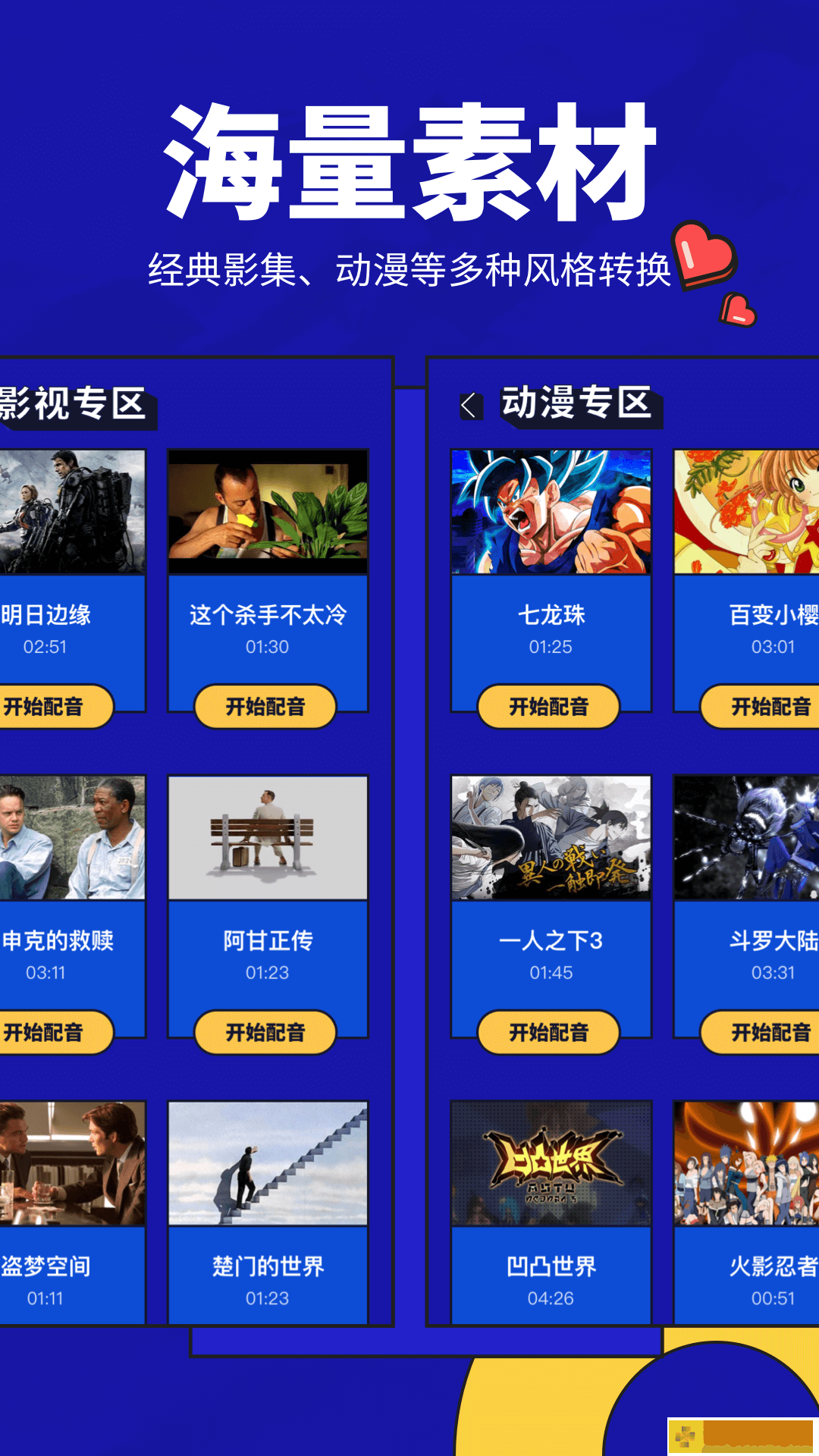Click the 百变小樱 anime thumbnail image

click(747, 510)
